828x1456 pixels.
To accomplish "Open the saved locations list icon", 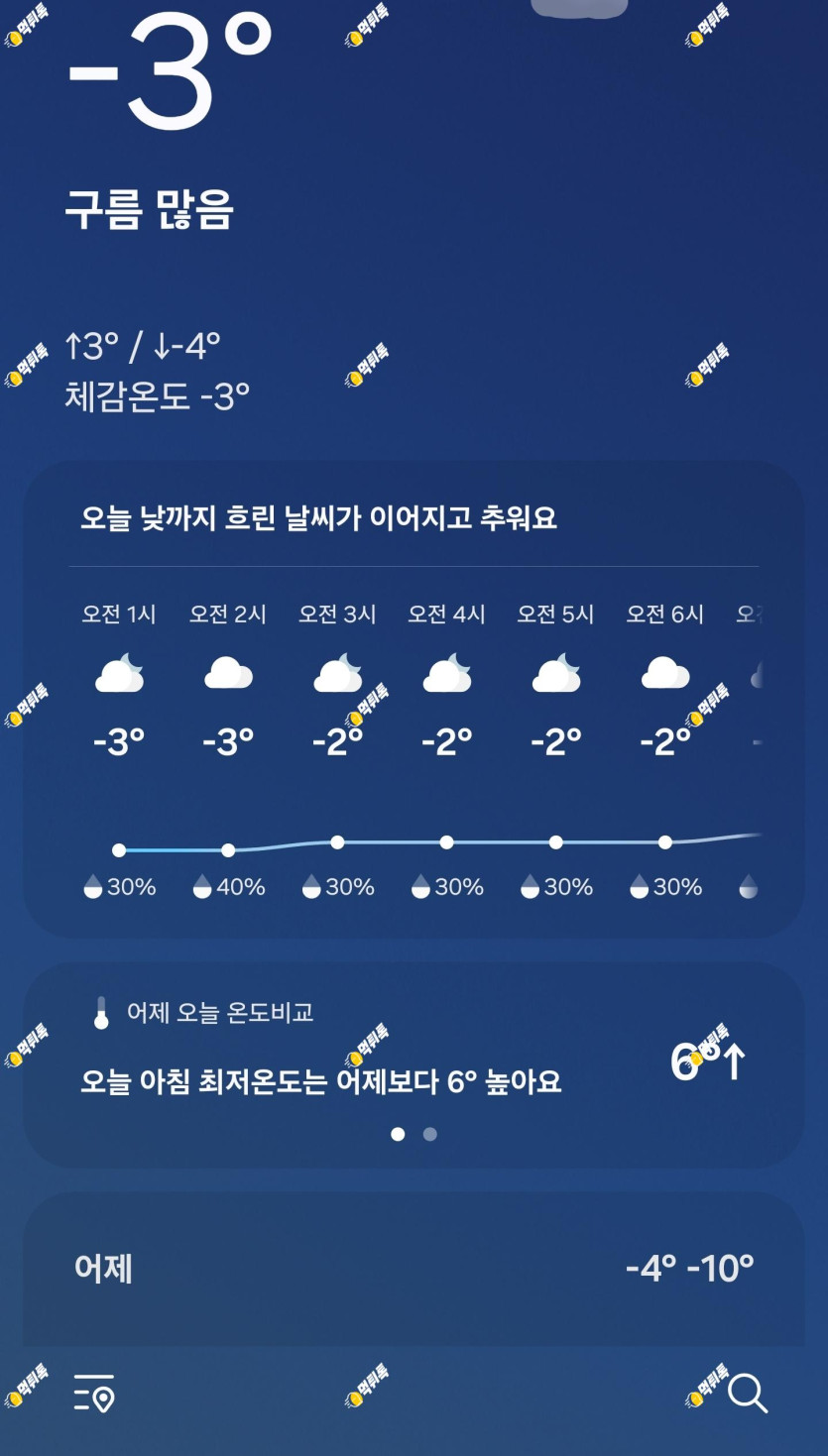I will (94, 1393).
